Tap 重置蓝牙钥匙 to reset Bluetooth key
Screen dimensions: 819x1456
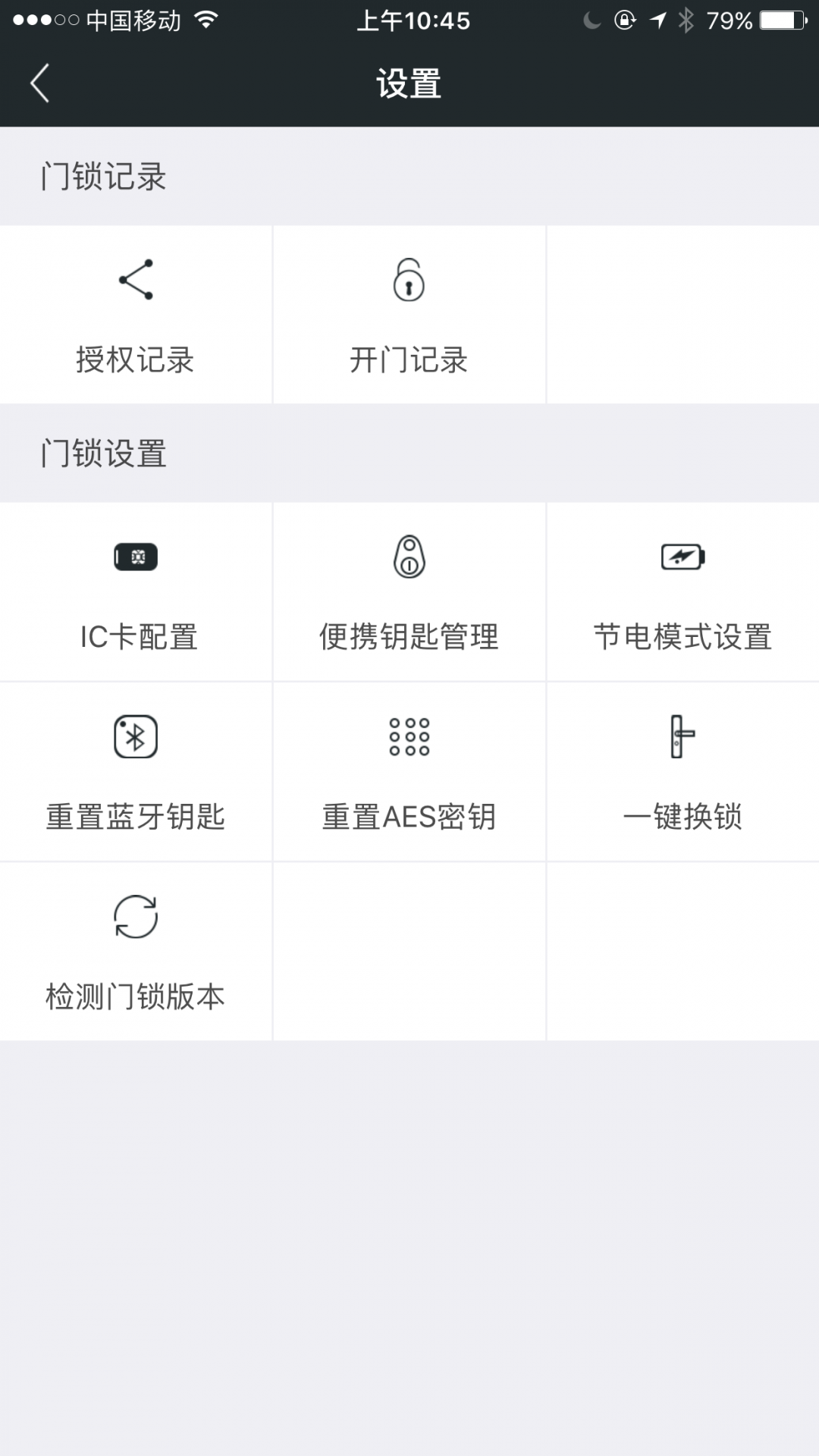tap(136, 772)
